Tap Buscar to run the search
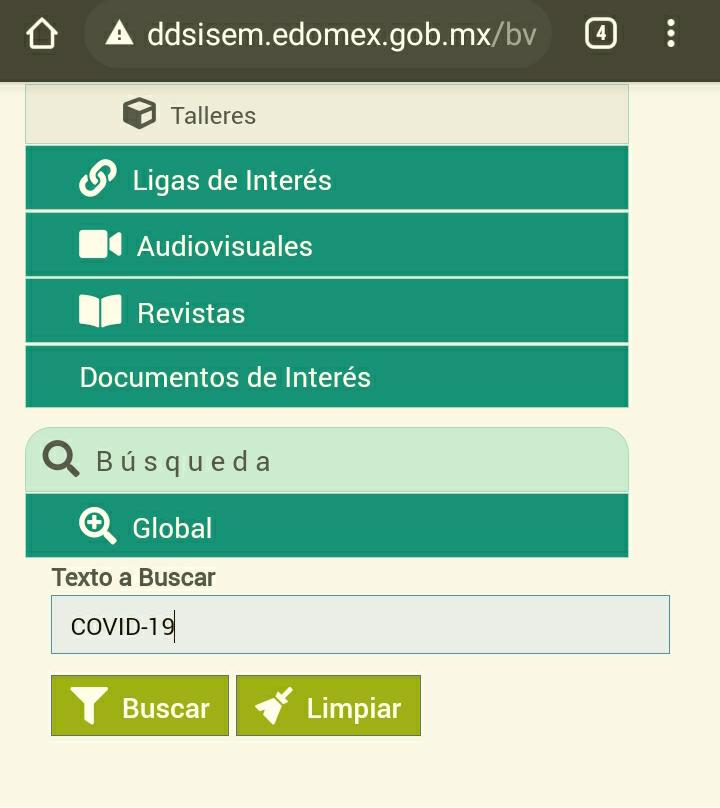The width and height of the screenshot is (720, 808). click(x=140, y=707)
